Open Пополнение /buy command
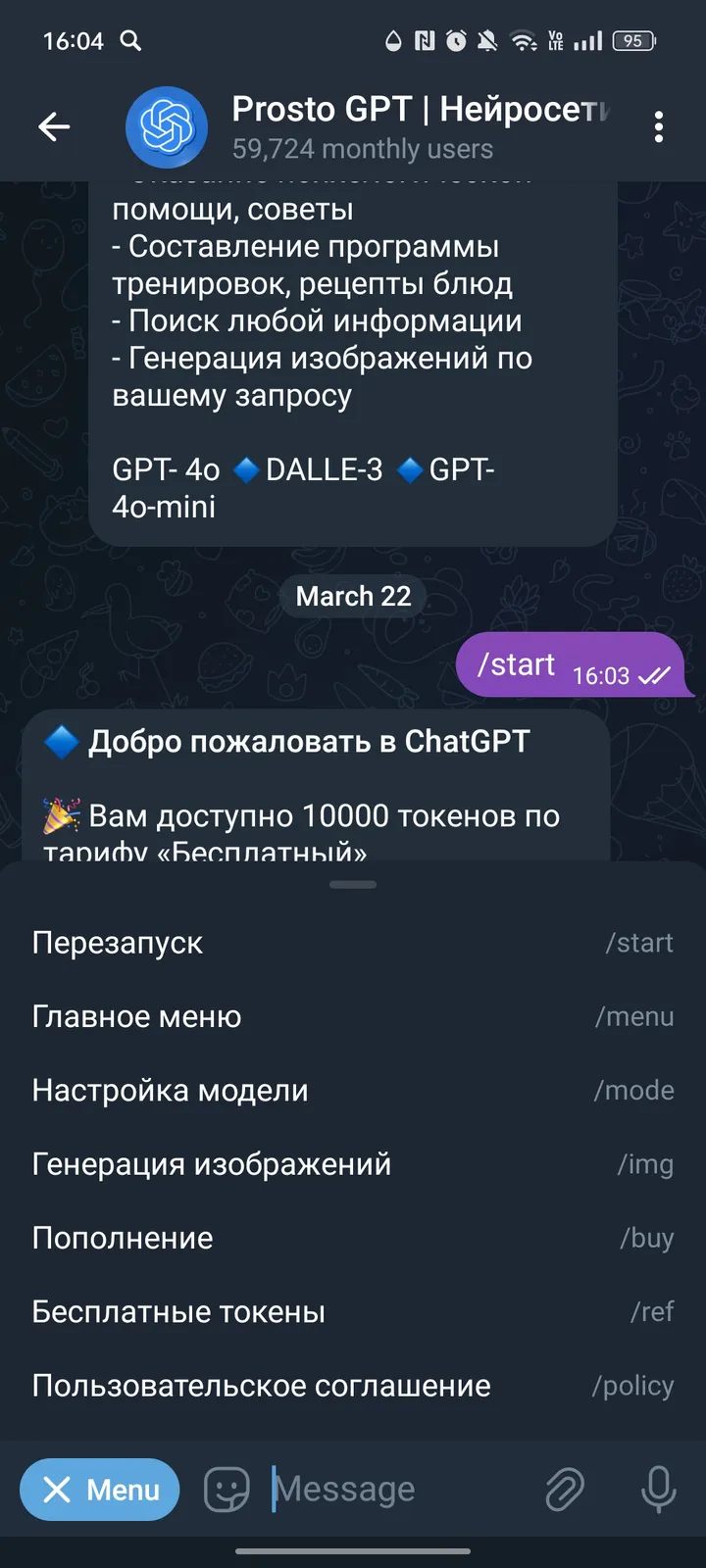Screen dimensions: 706x1568 tap(353, 1238)
